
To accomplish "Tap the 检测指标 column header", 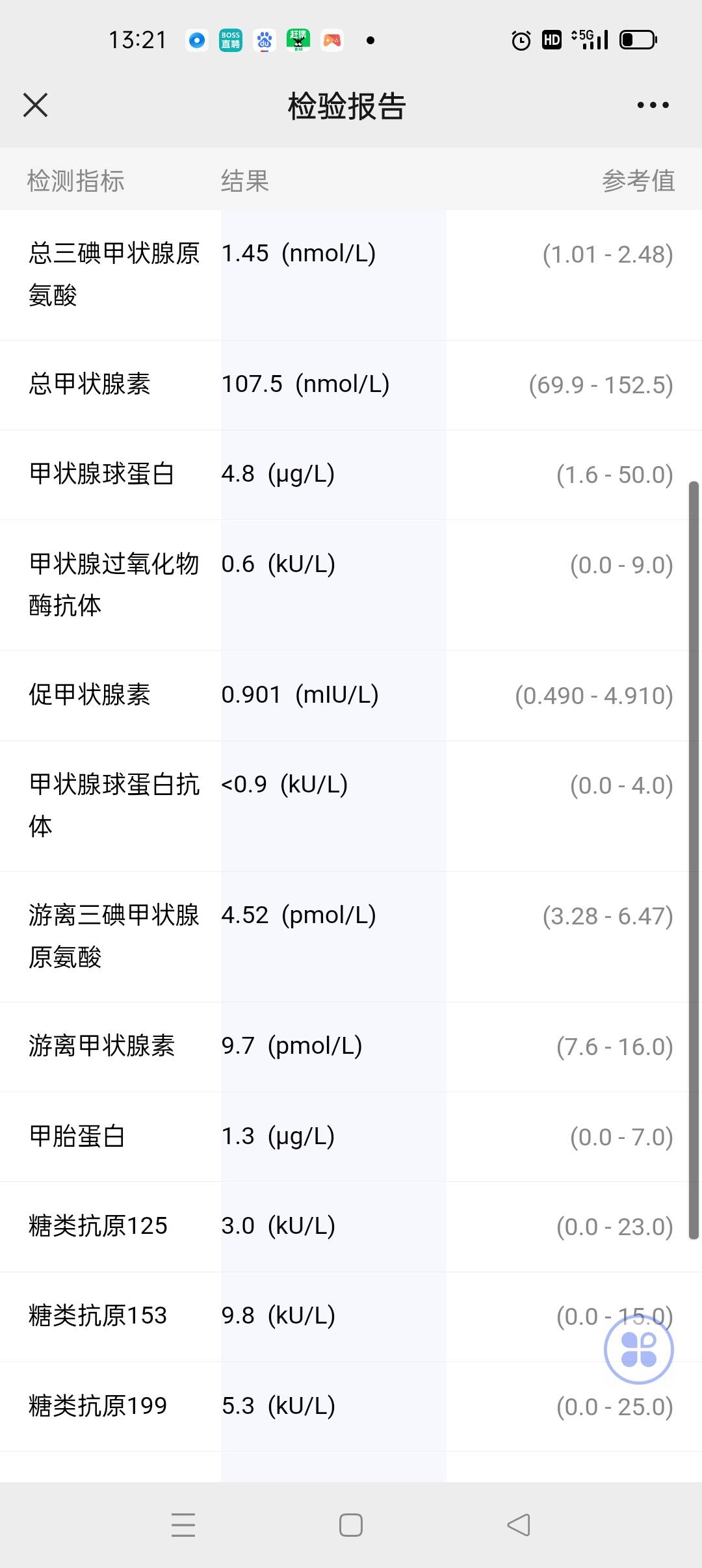I will [76, 181].
